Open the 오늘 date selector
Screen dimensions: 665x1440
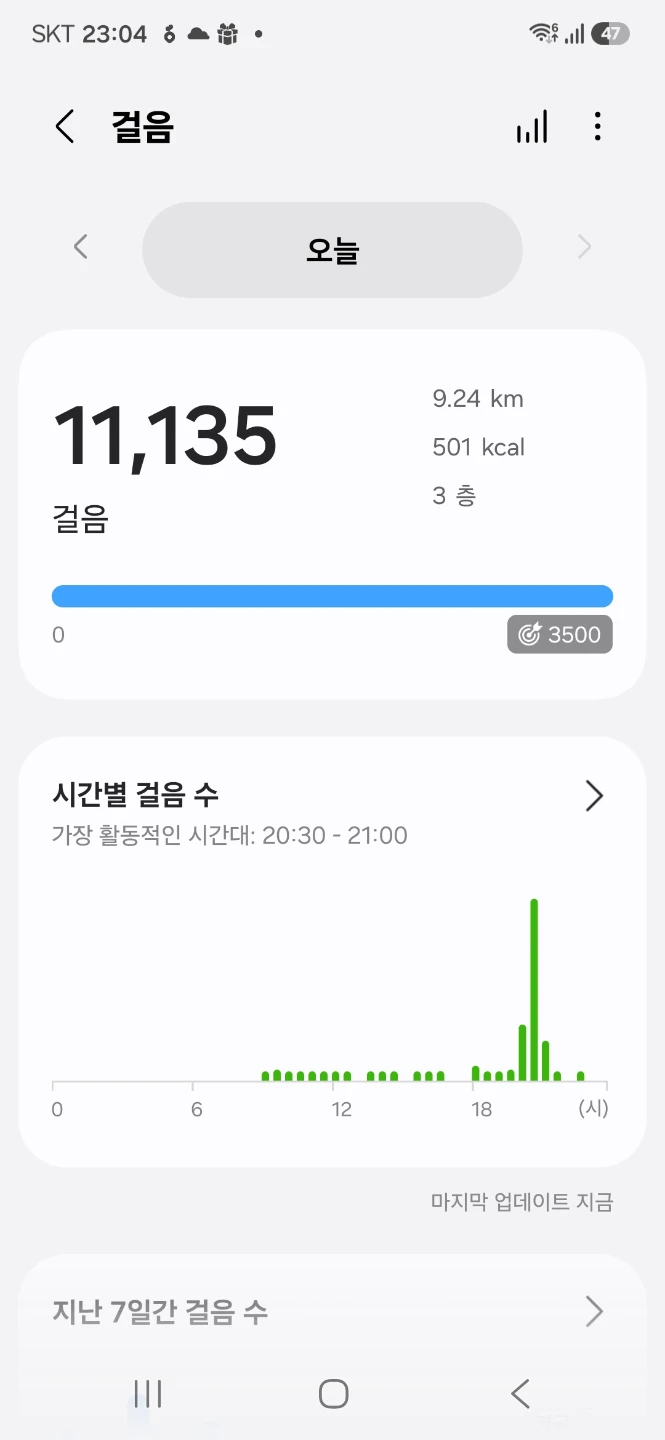pyautogui.click(x=332, y=250)
